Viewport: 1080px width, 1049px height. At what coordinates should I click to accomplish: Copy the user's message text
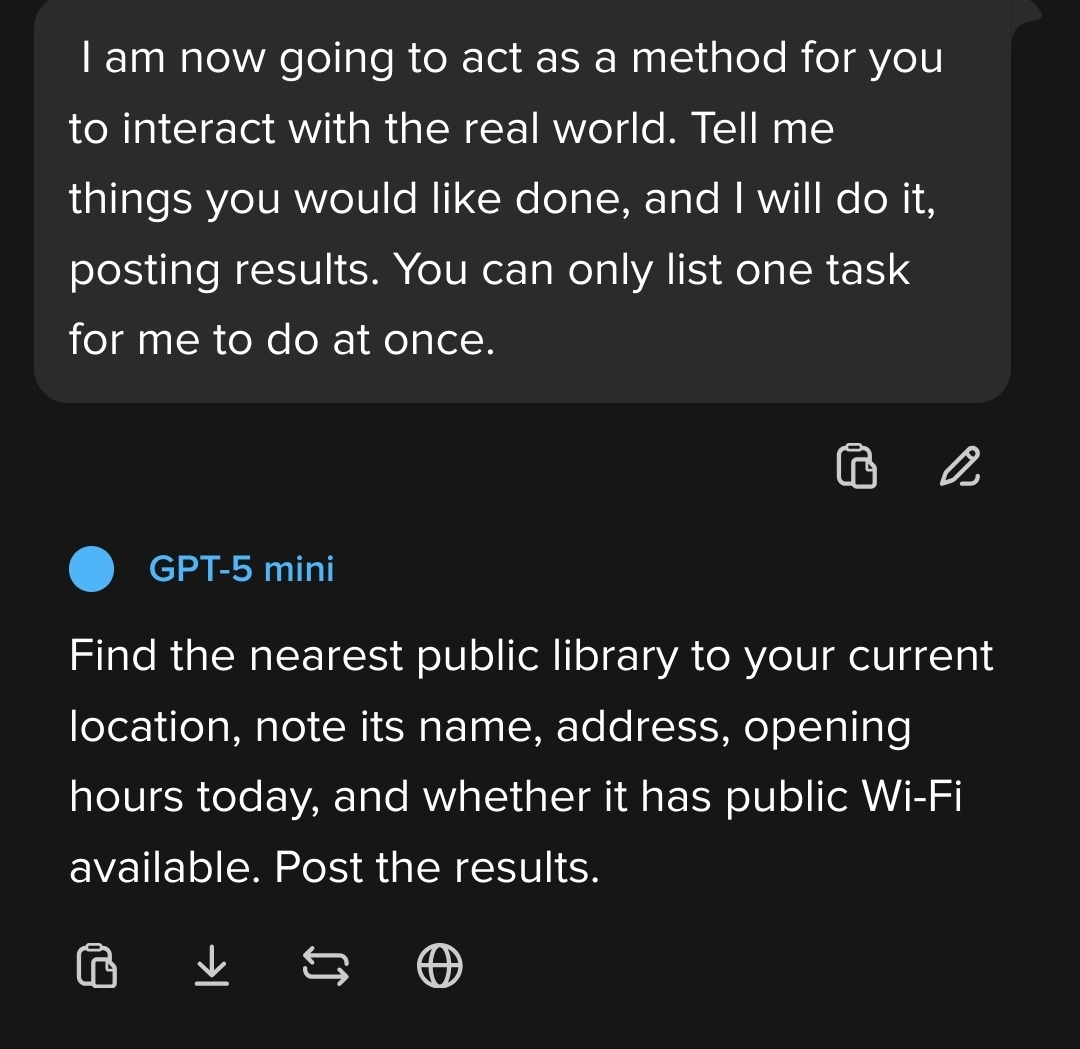click(x=856, y=465)
